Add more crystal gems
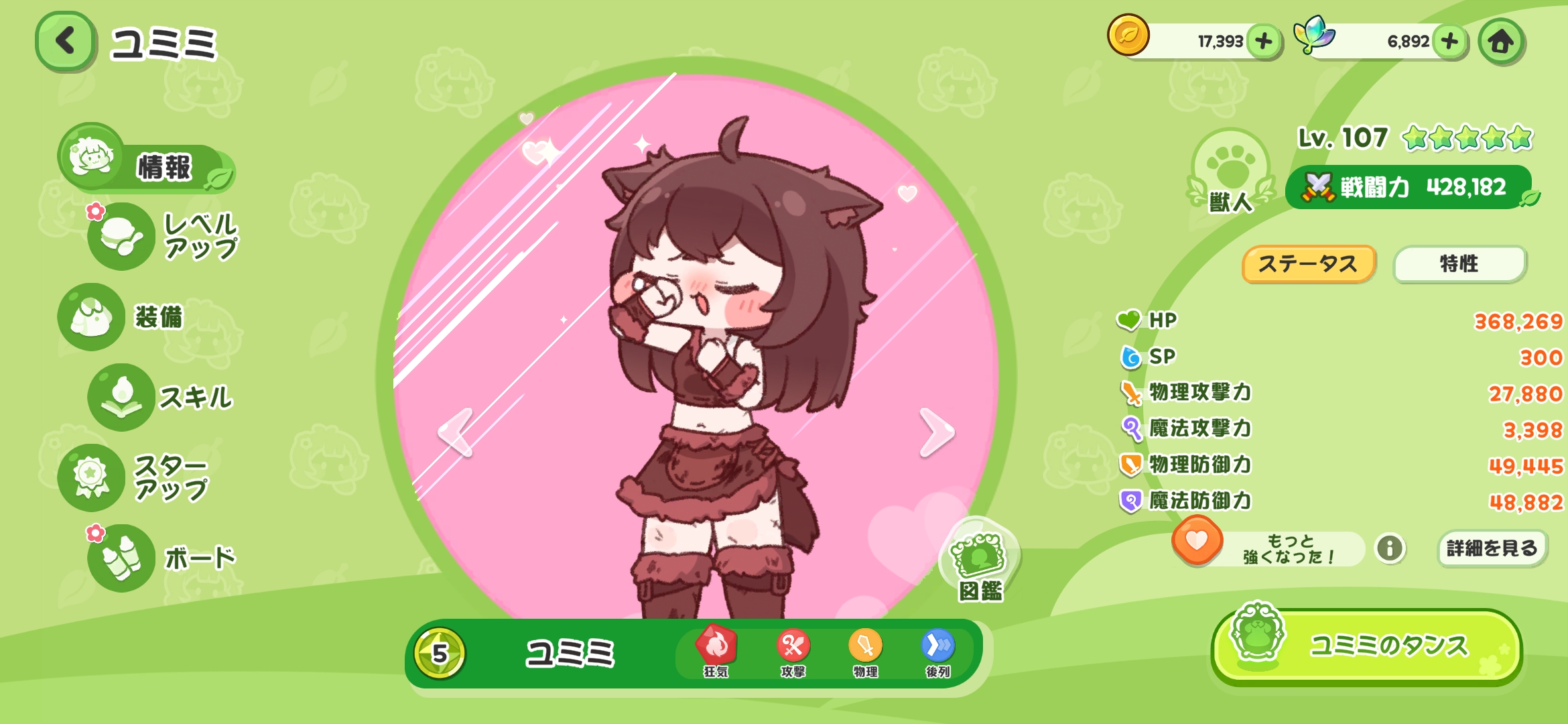1568x724 pixels. tap(1449, 42)
